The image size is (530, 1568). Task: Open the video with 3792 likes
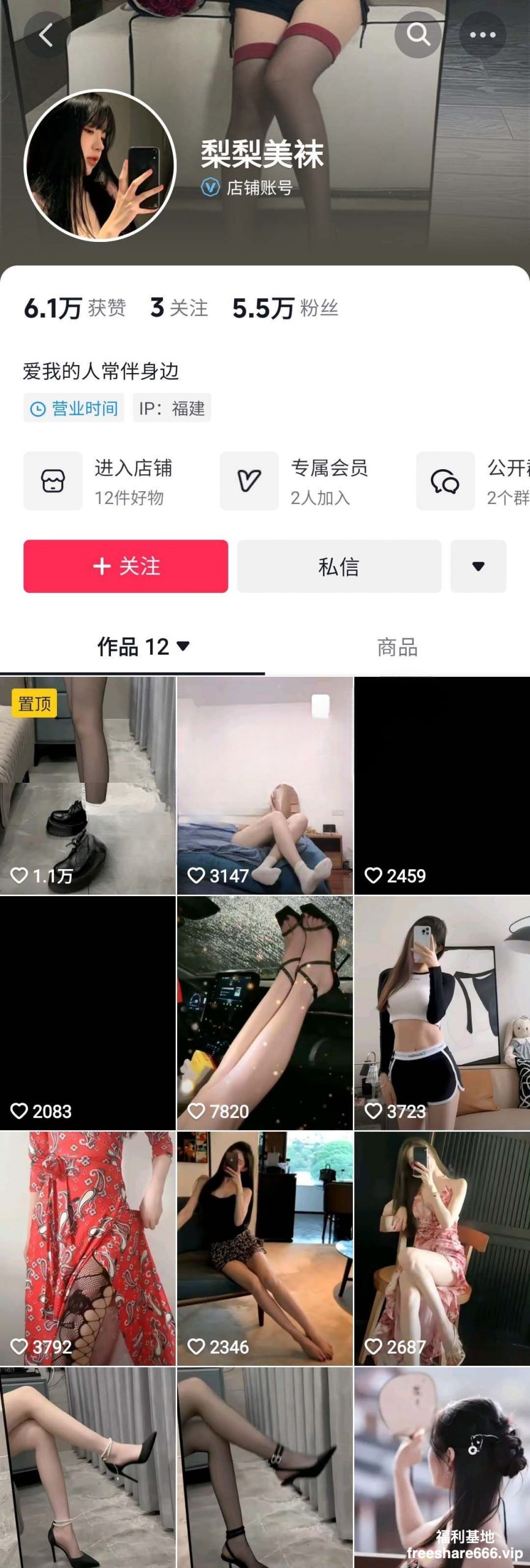[88, 1248]
